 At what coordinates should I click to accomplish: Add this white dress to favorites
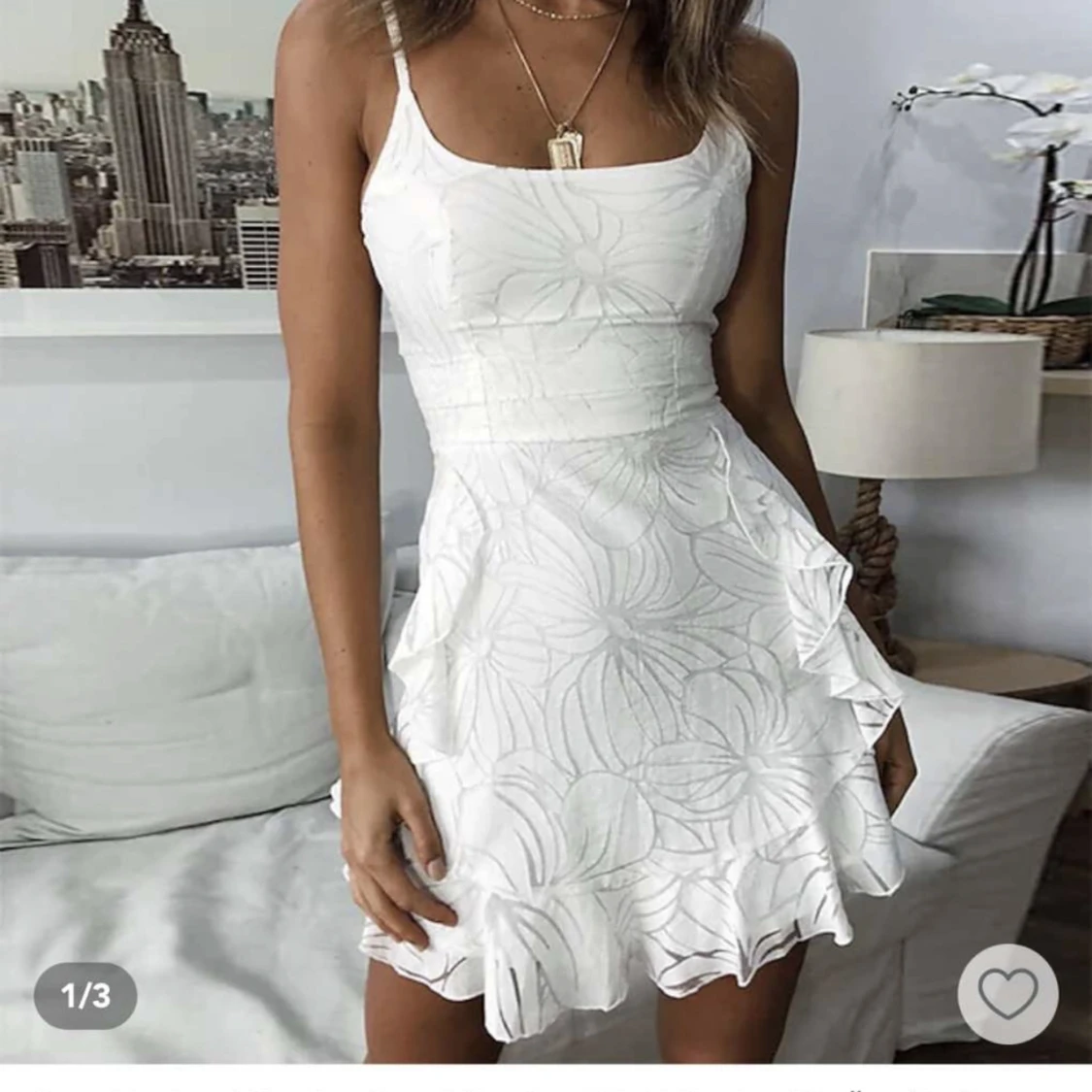click(x=1009, y=992)
